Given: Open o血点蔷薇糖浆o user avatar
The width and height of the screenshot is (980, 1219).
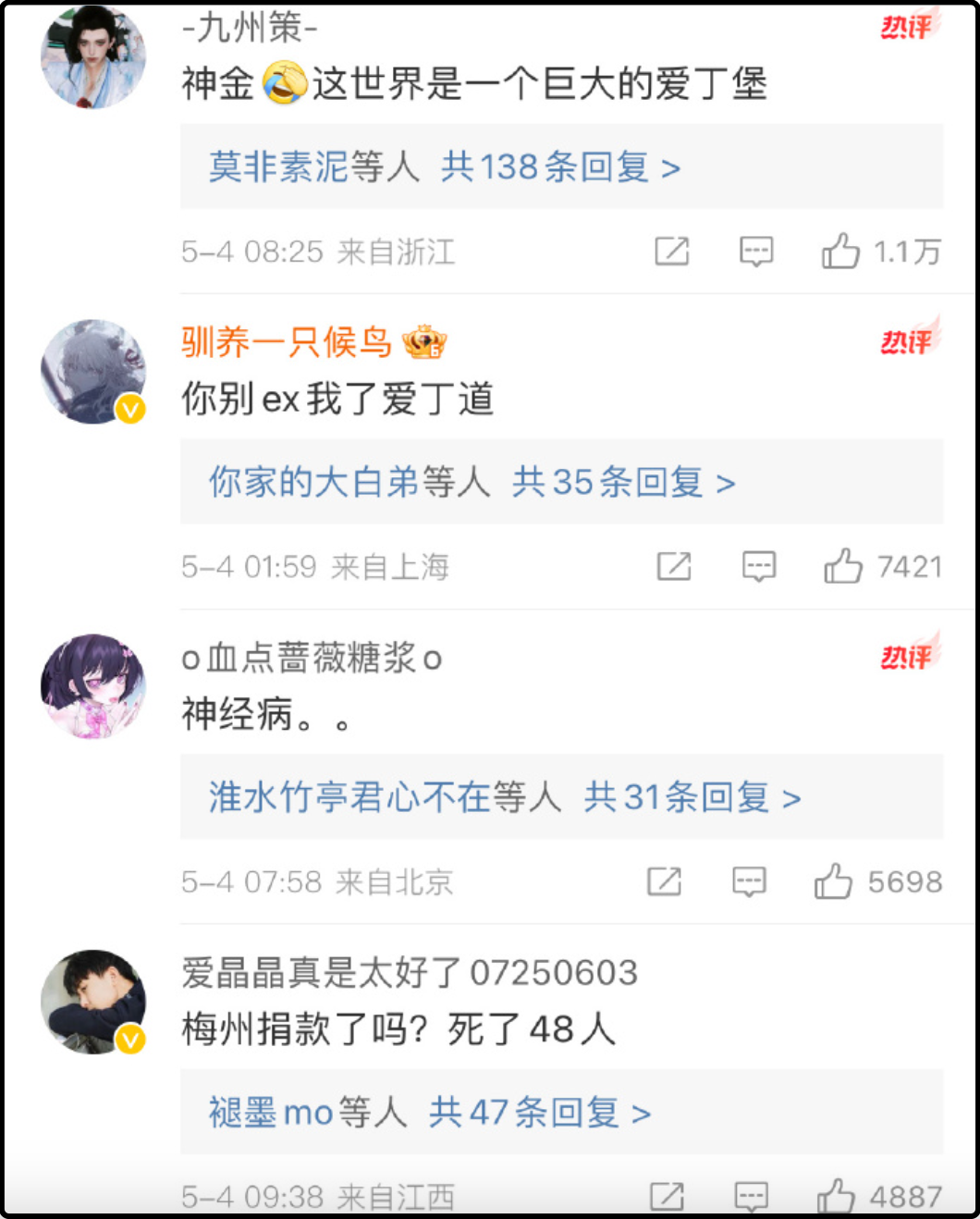Looking at the screenshot, I should point(92,686).
